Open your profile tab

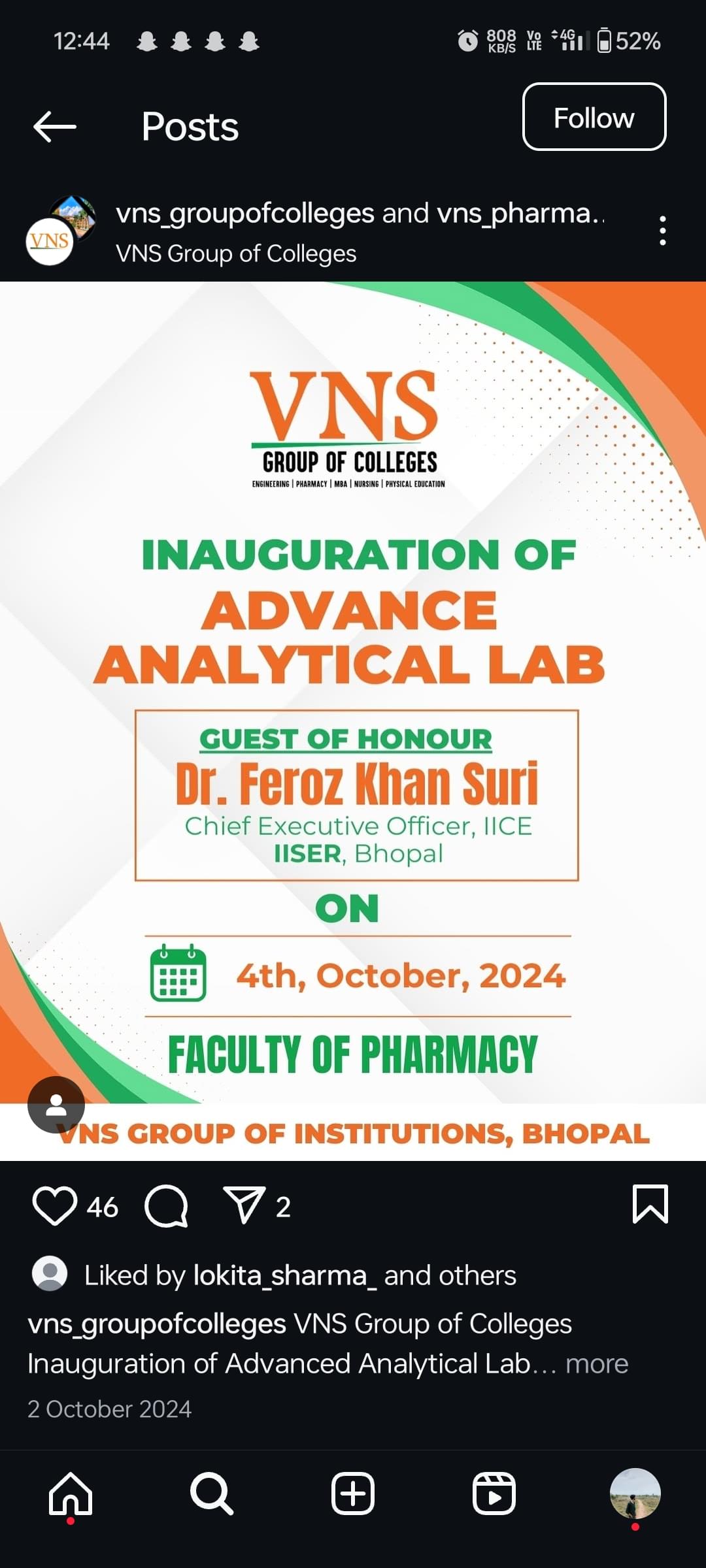coord(635,1494)
